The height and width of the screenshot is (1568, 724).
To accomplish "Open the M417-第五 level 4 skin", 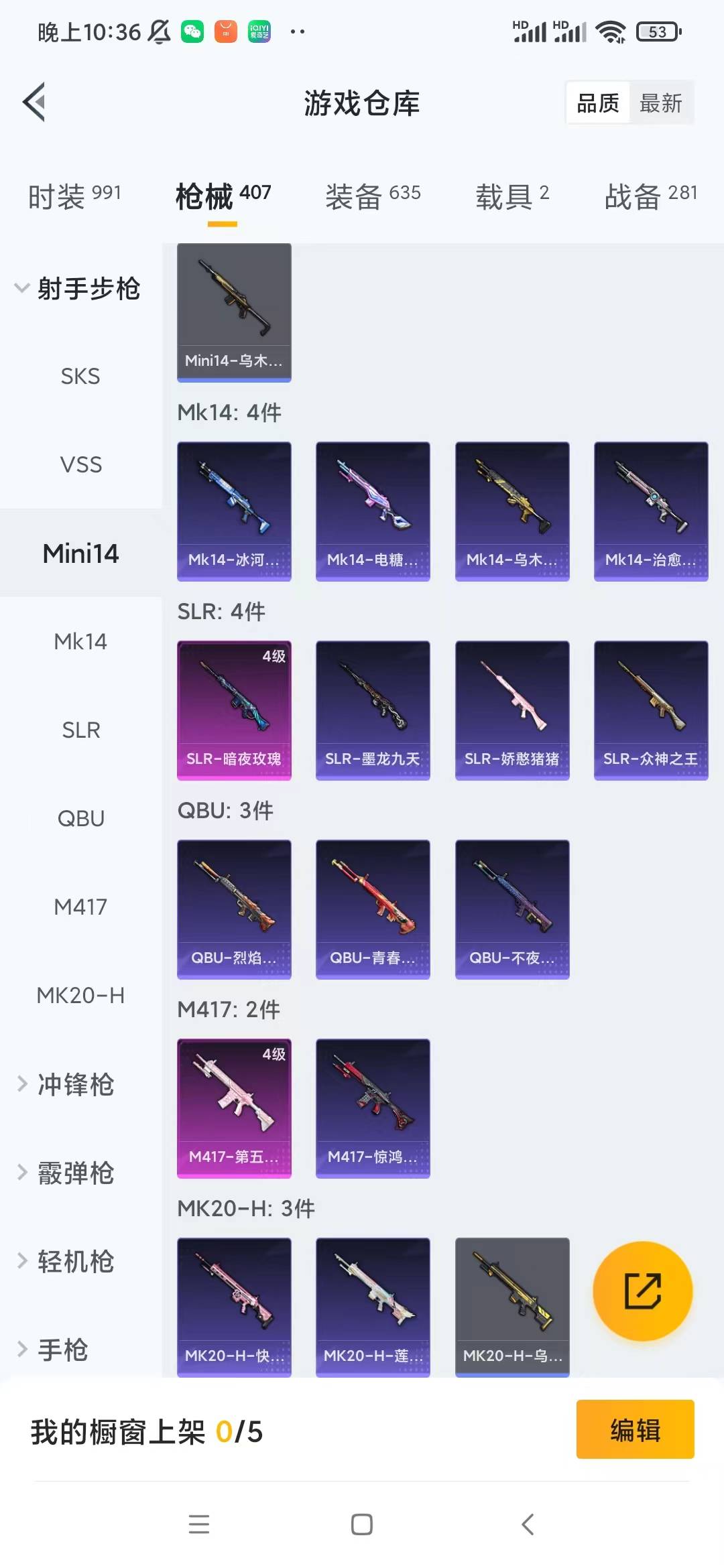I will [x=234, y=1108].
